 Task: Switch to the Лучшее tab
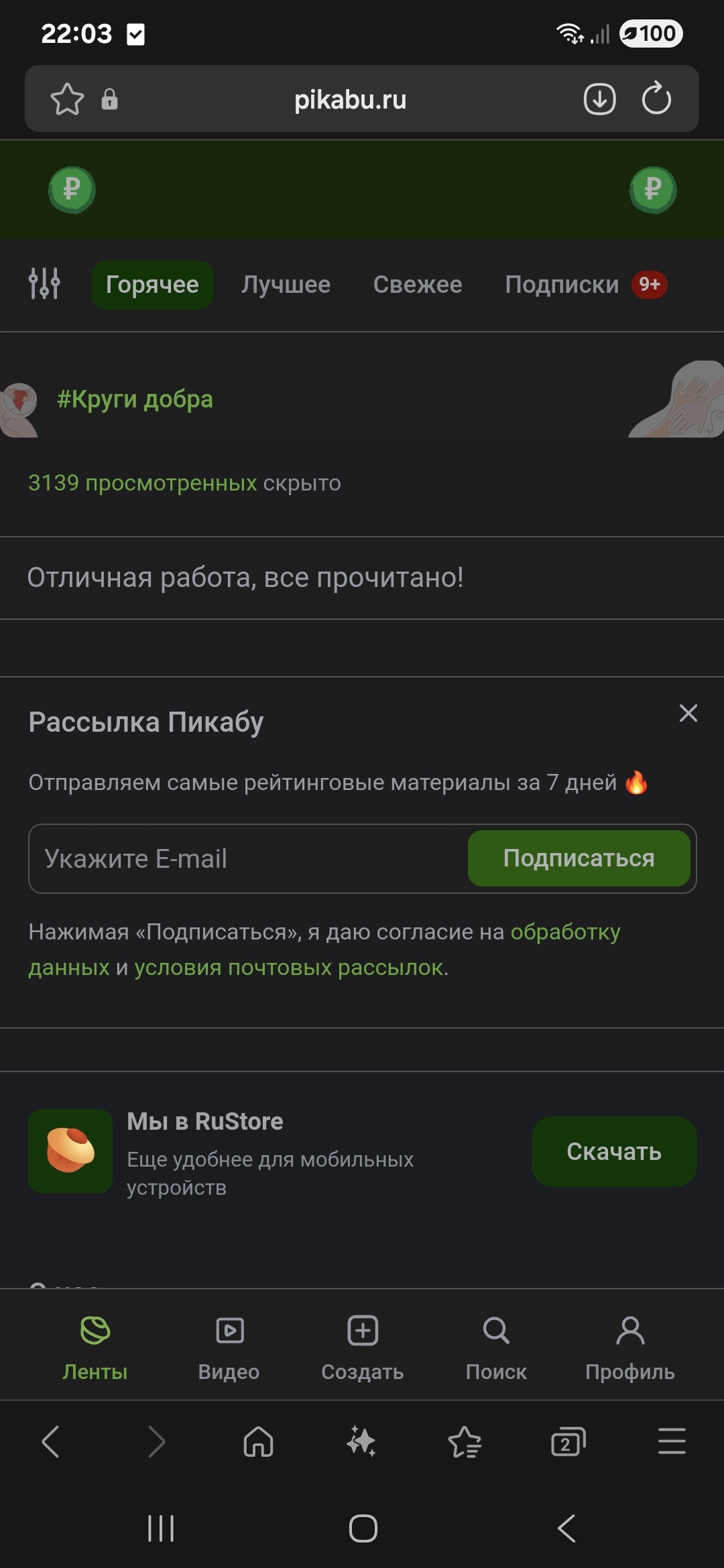(286, 285)
